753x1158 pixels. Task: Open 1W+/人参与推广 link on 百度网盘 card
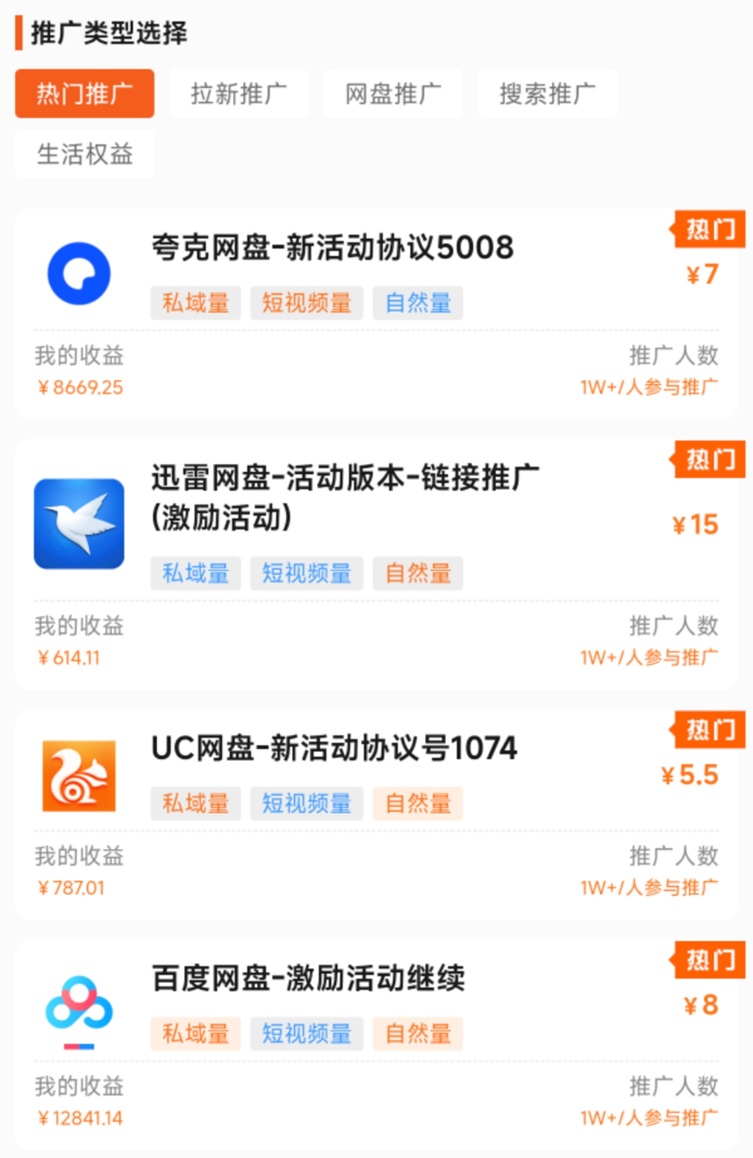[x=651, y=1117]
